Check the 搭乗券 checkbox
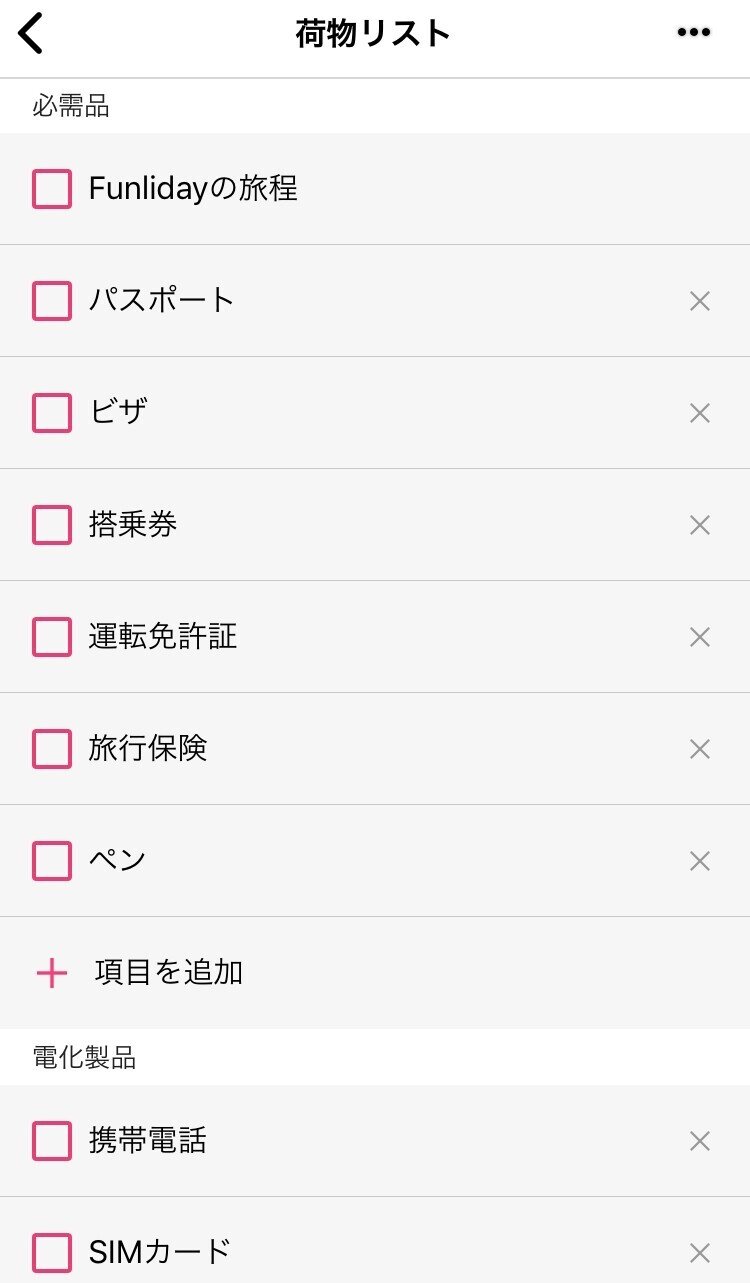This screenshot has height=1283, width=750. (x=50, y=524)
